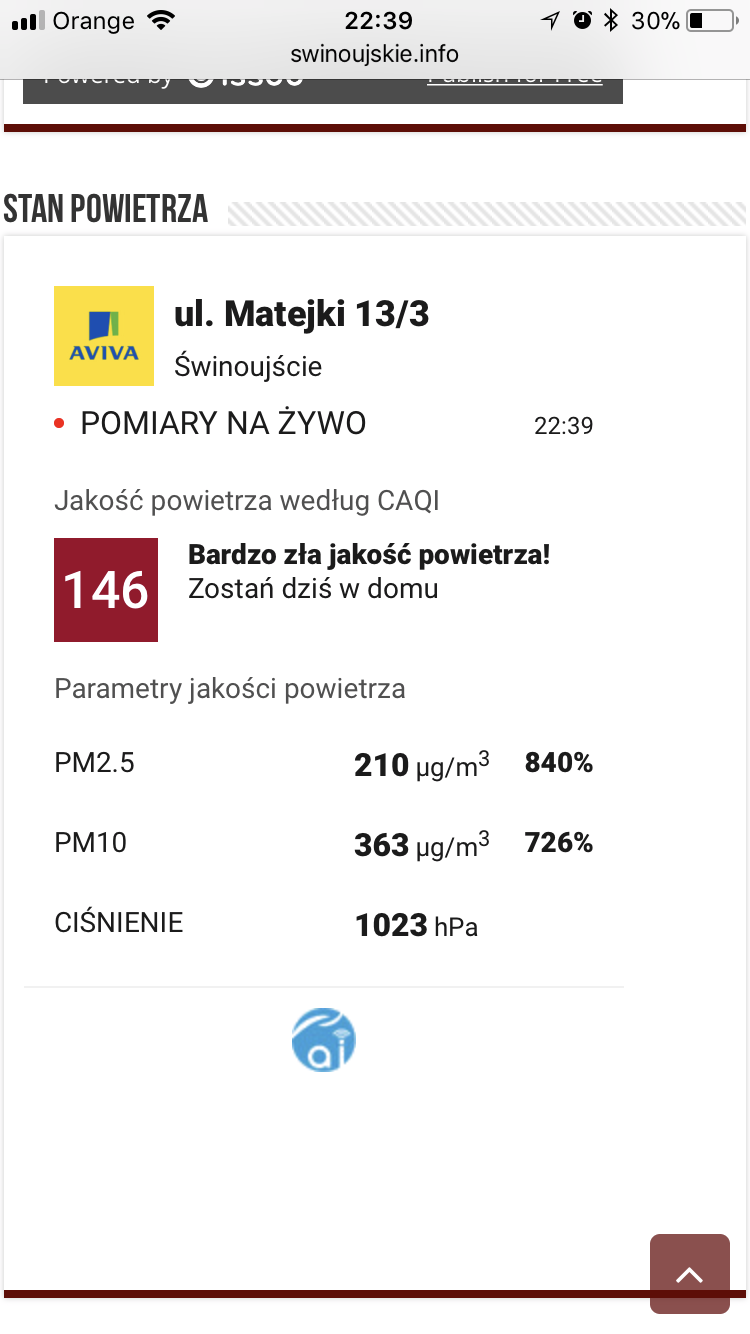
Task: Tap the scroll-to-top arrow button
Action: pos(690,1273)
